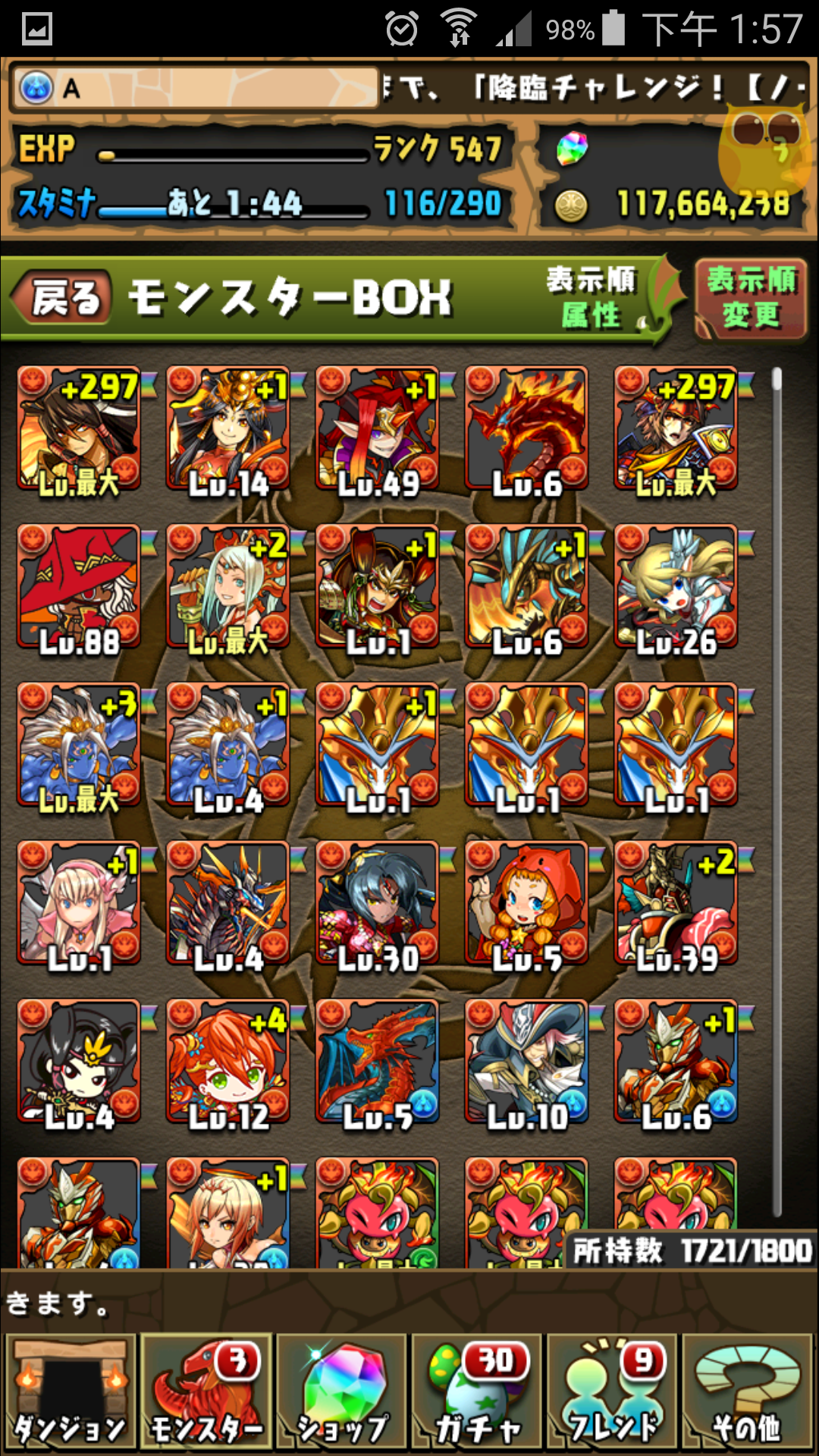Open the フレンド tab
Image resolution: width=819 pixels, height=1456 pixels.
pos(613,1392)
